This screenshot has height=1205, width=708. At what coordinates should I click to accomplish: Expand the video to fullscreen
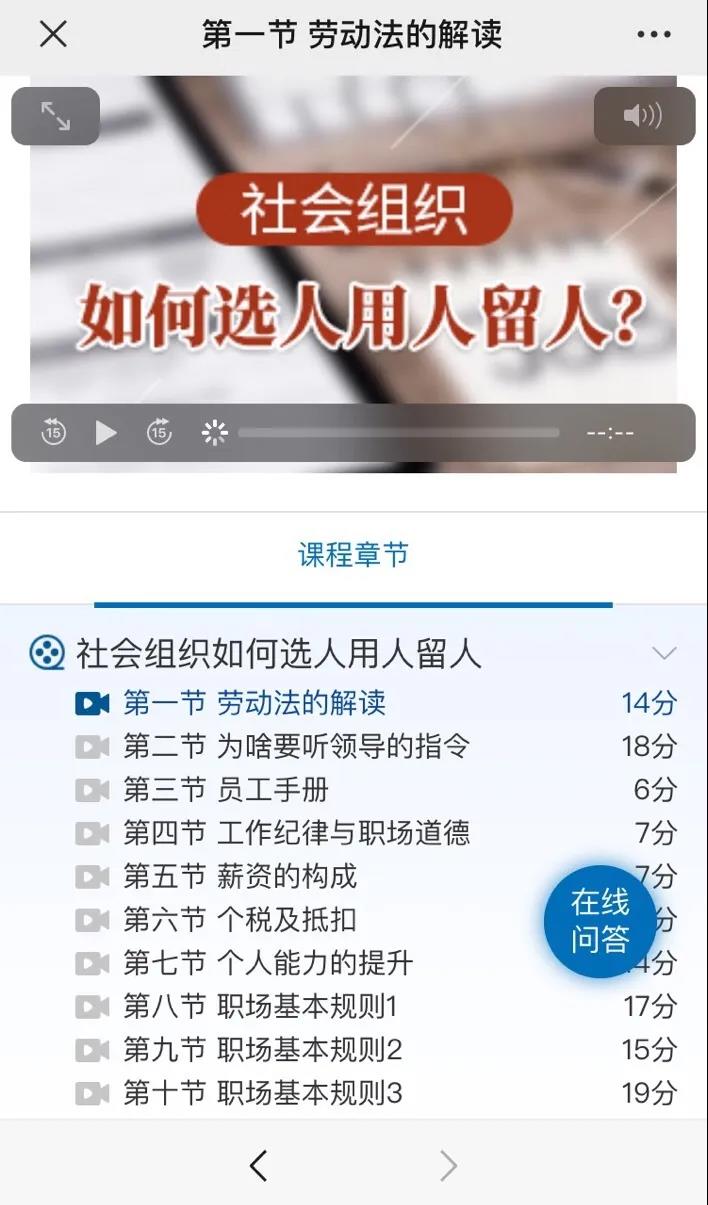pyautogui.click(x=55, y=116)
